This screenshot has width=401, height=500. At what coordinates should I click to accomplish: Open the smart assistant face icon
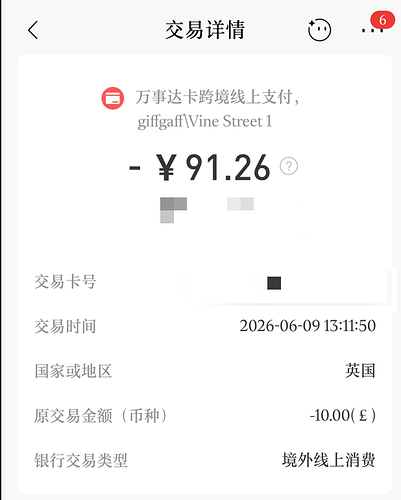pyautogui.click(x=319, y=30)
